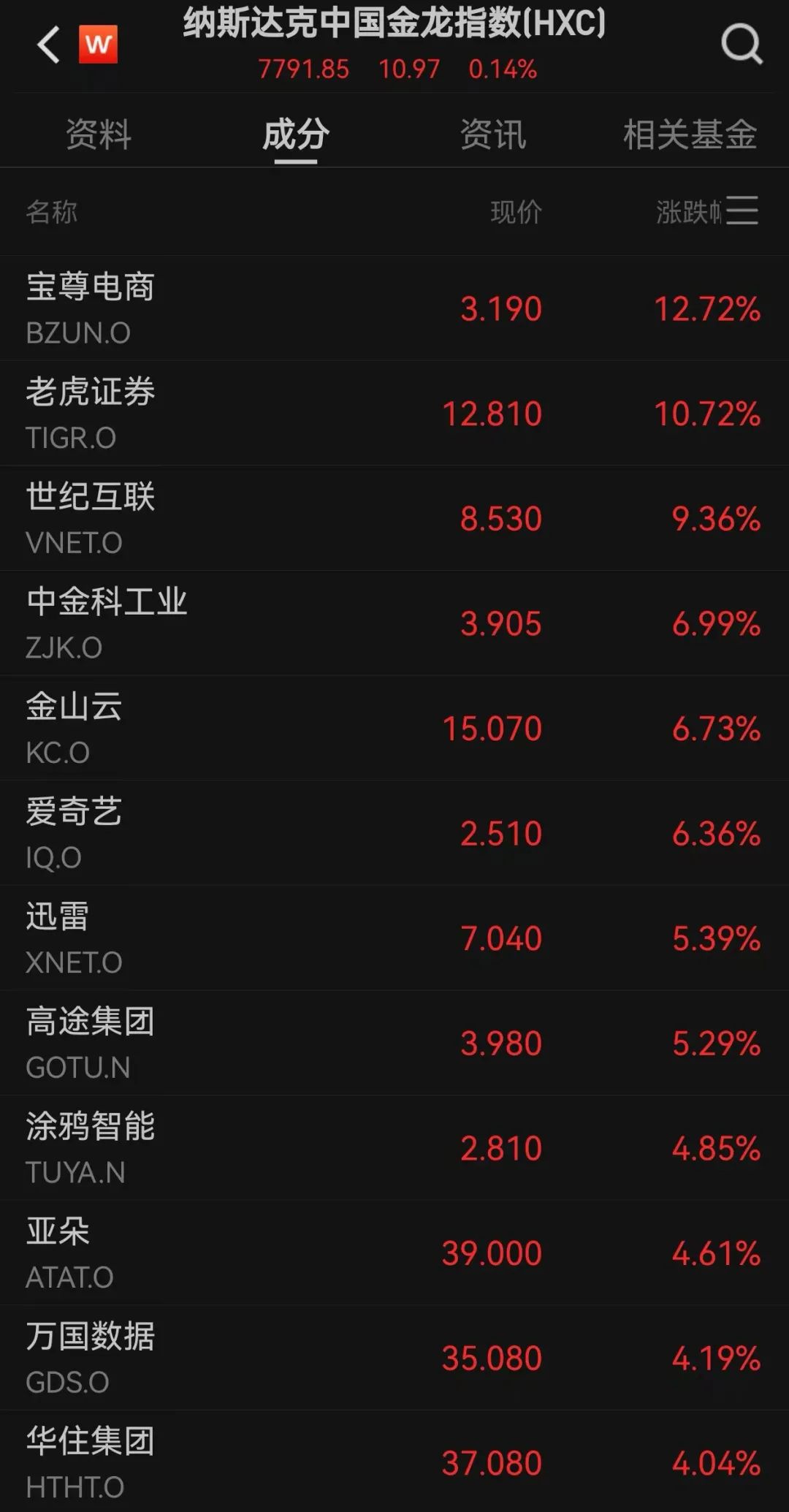Go back using the arrow icon
This screenshot has height=1512, width=789.
[48, 45]
